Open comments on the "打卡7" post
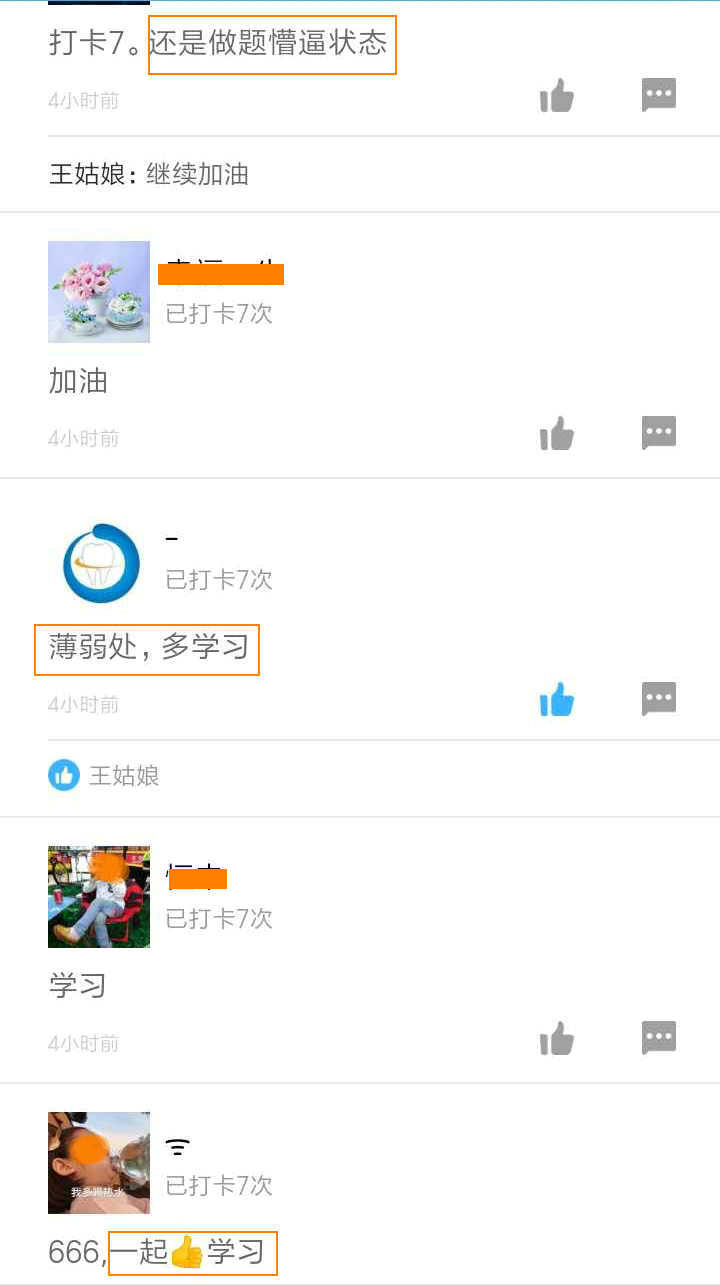The width and height of the screenshot is (720, 1285). coord(659,94)
